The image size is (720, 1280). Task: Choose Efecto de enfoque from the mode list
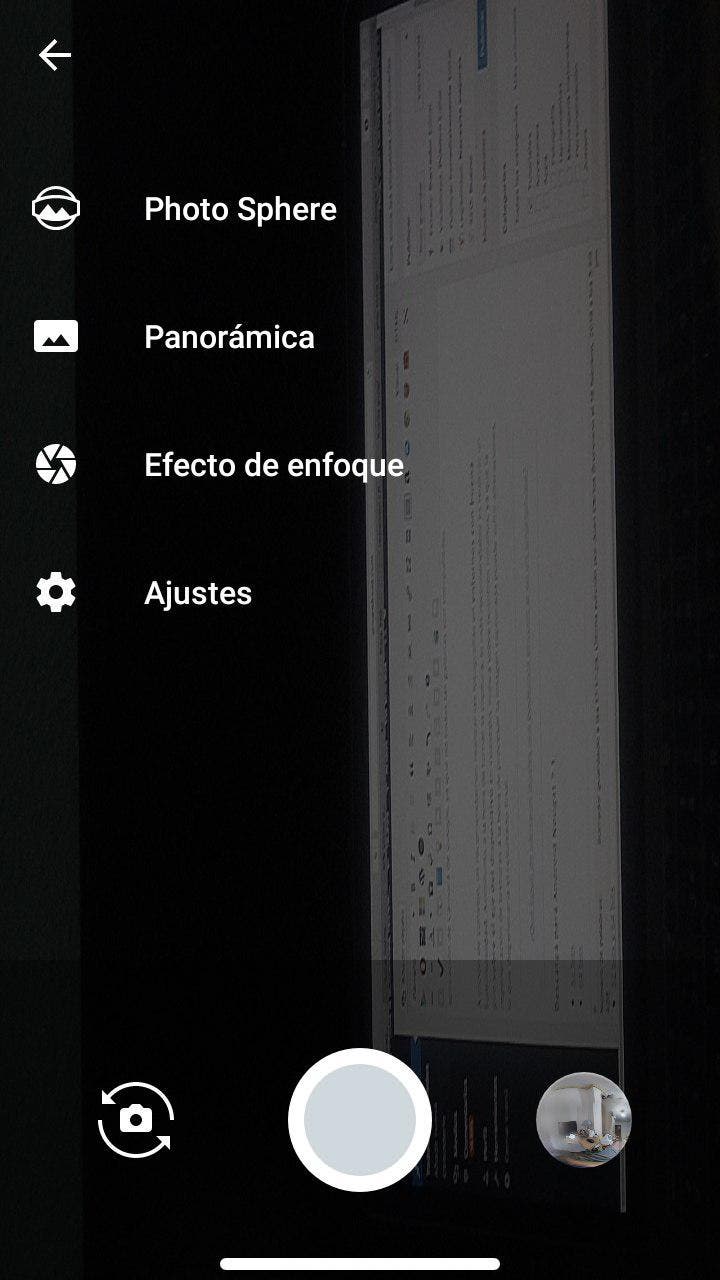coord(274,464)
